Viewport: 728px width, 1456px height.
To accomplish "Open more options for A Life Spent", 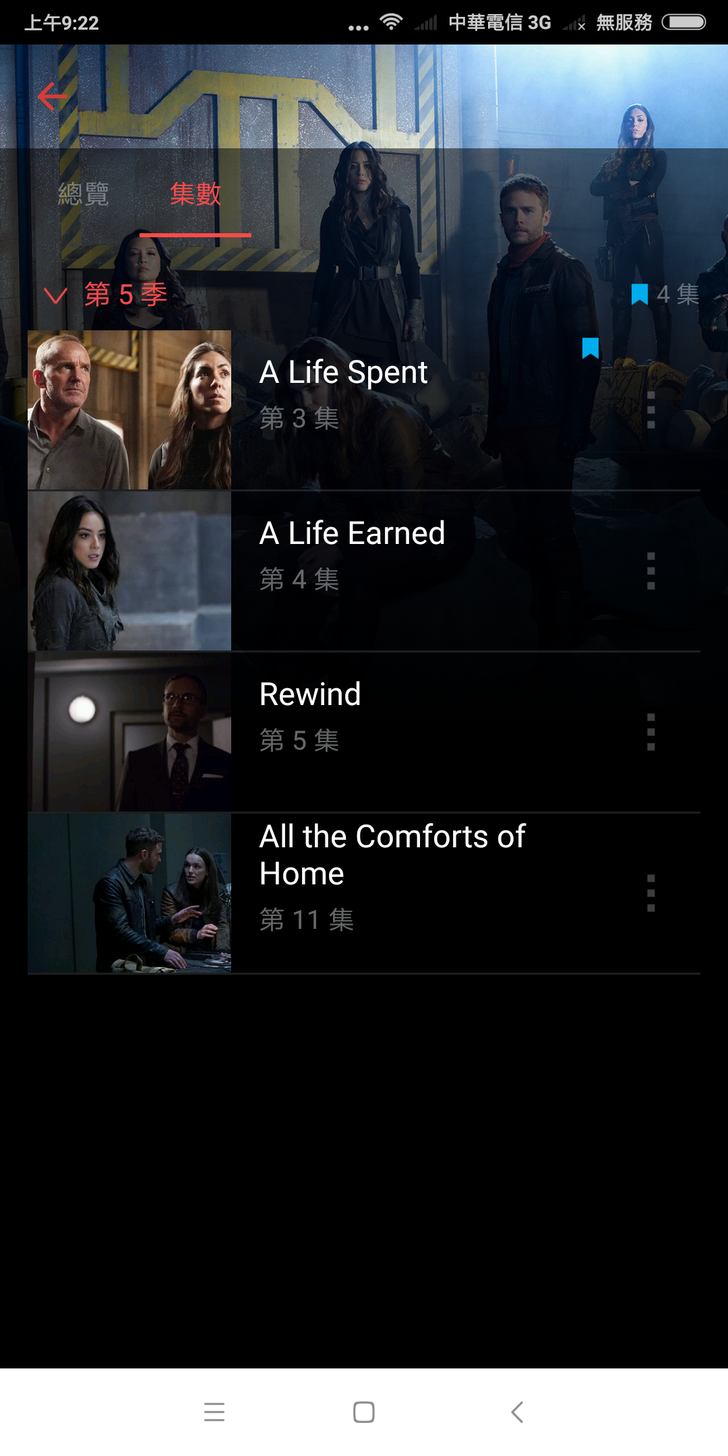I will click(651, 410).
